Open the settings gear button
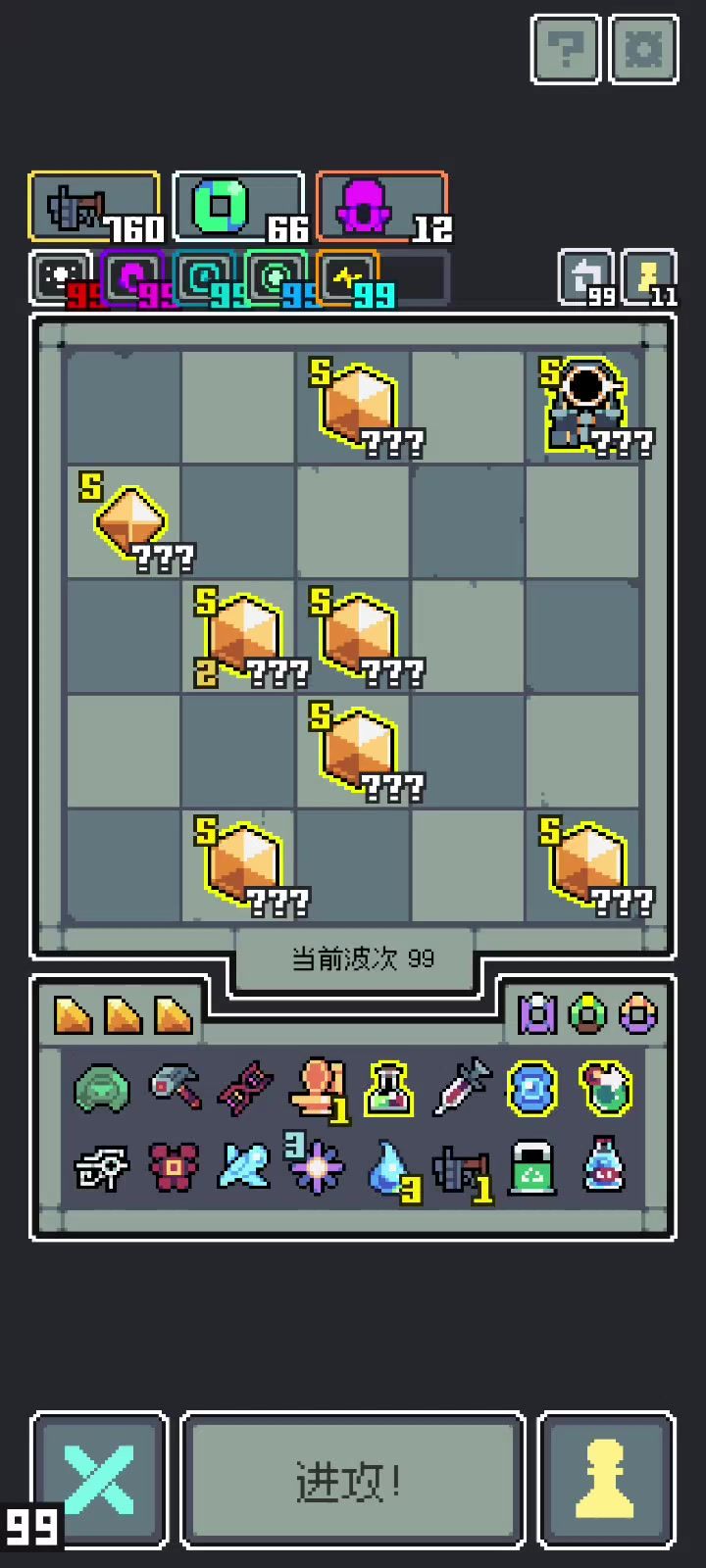This screenshot has height=1568, width=706. 643,48
